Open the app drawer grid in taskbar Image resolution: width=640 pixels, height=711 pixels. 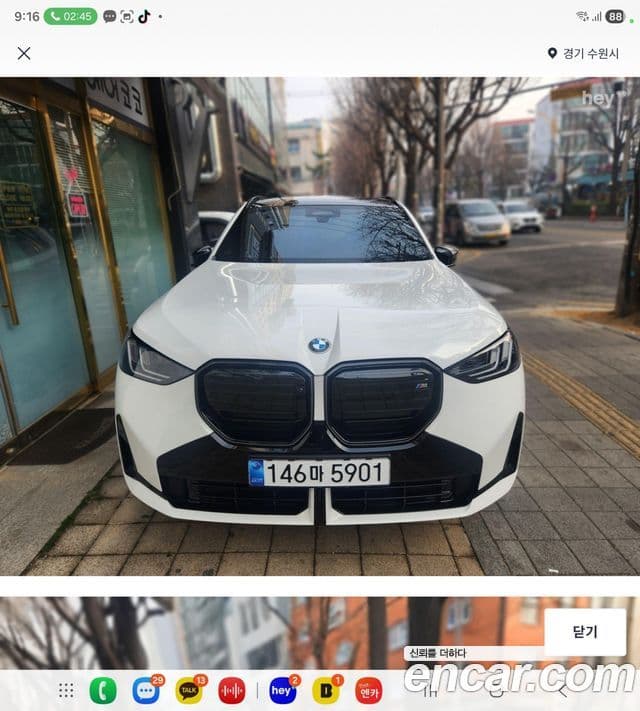point(66,690)
